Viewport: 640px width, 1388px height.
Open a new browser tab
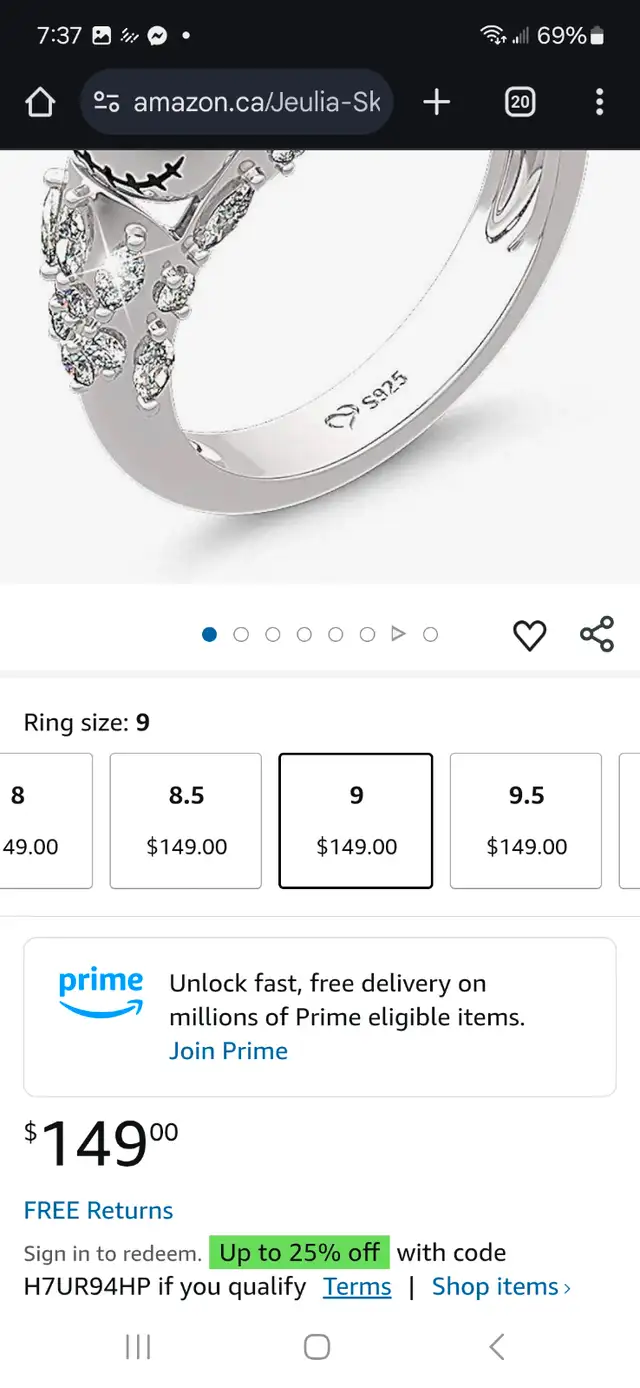437,101
